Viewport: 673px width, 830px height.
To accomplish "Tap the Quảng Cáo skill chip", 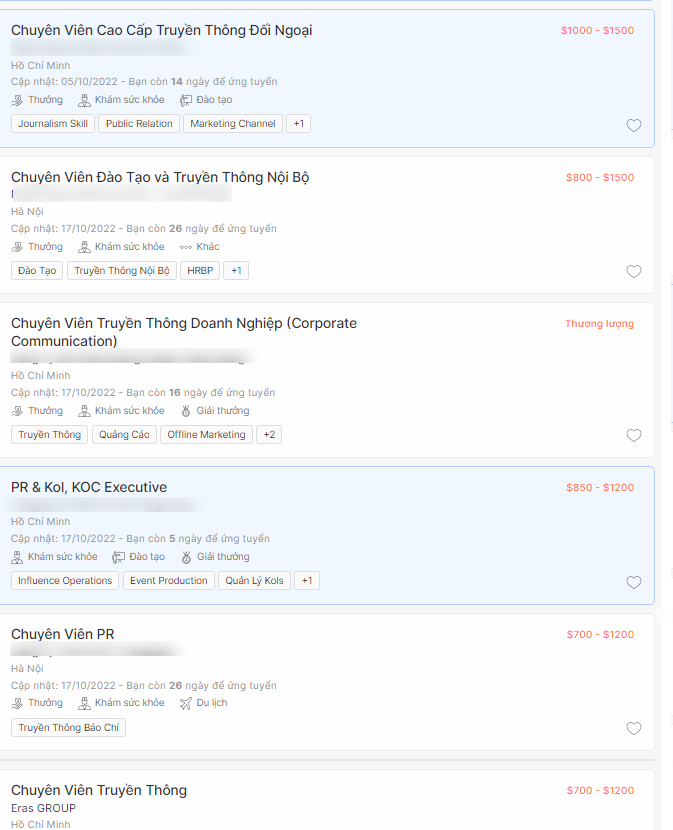I will point(124,435).
